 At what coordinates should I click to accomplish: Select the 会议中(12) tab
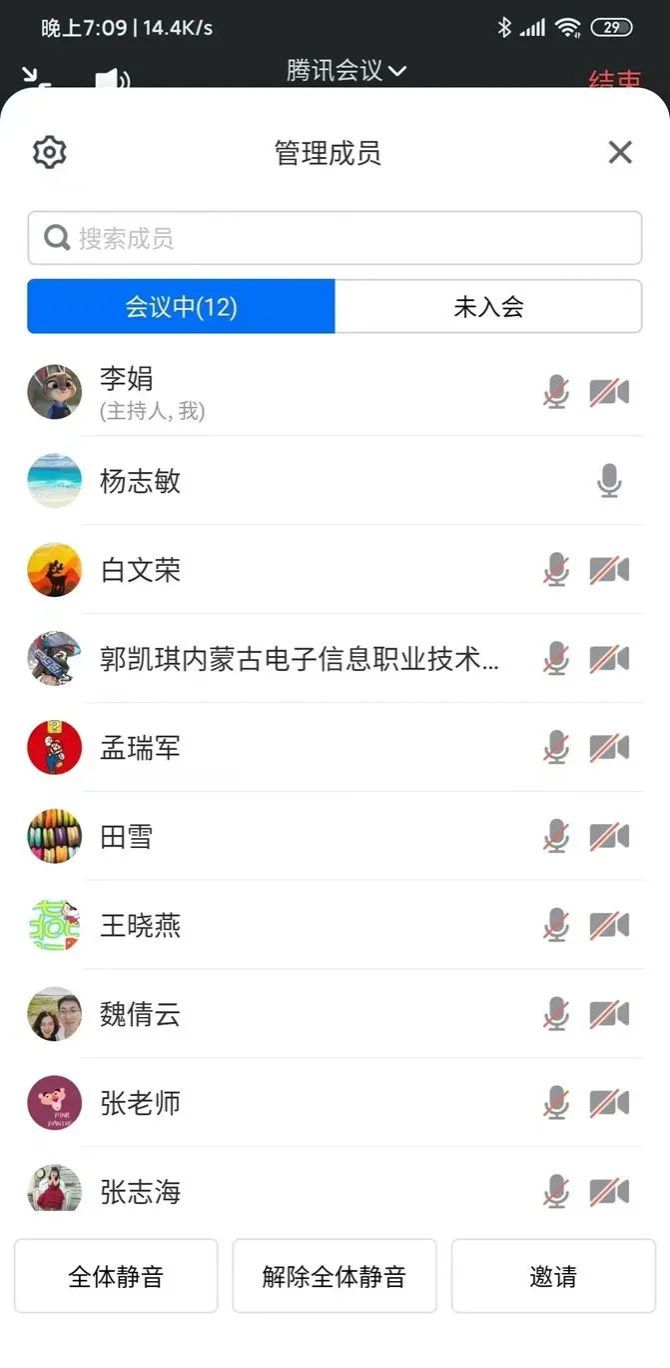(181, 306)
